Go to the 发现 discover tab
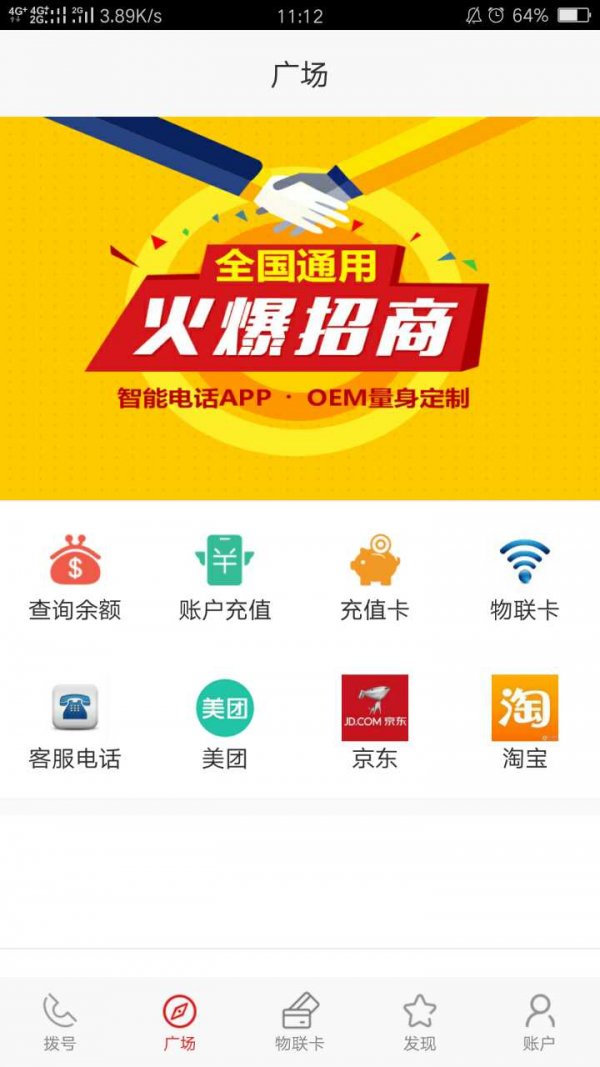Viewport: 600px width, 1067px height. (x=420, y=1022)
